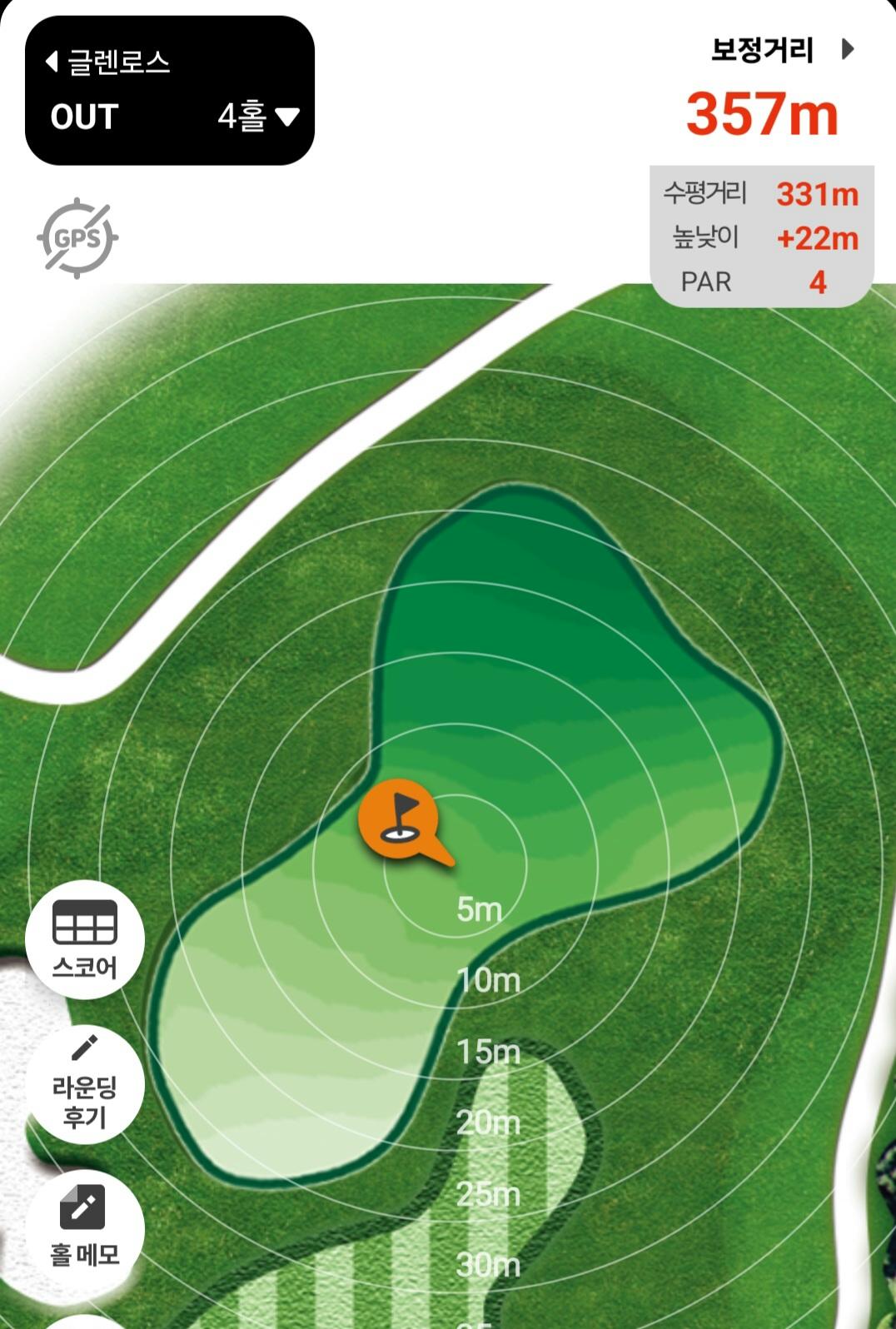Write a 라운딩 후기 review
Screen dimensions: 896x1329
pos(85,1084)
